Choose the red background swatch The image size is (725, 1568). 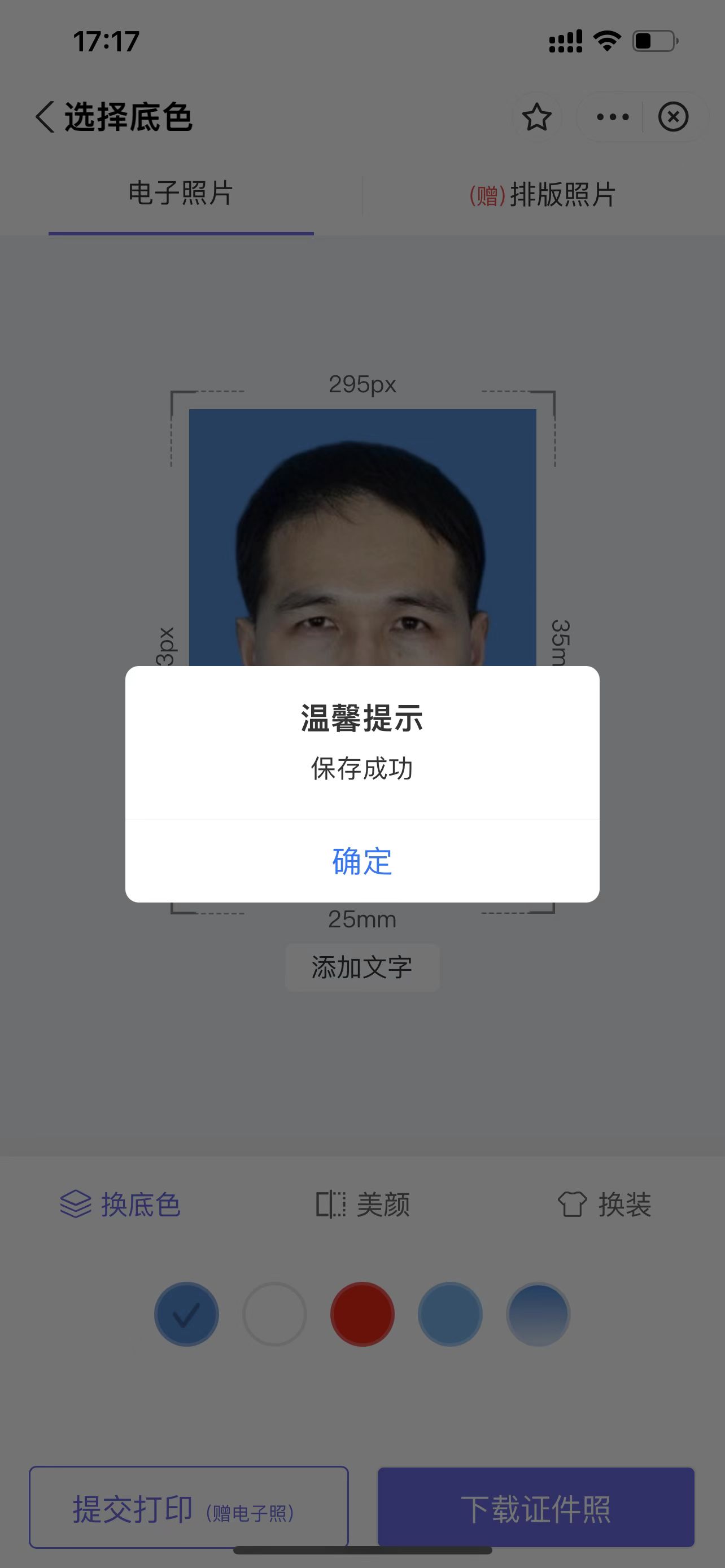[x=362, y=1314]
